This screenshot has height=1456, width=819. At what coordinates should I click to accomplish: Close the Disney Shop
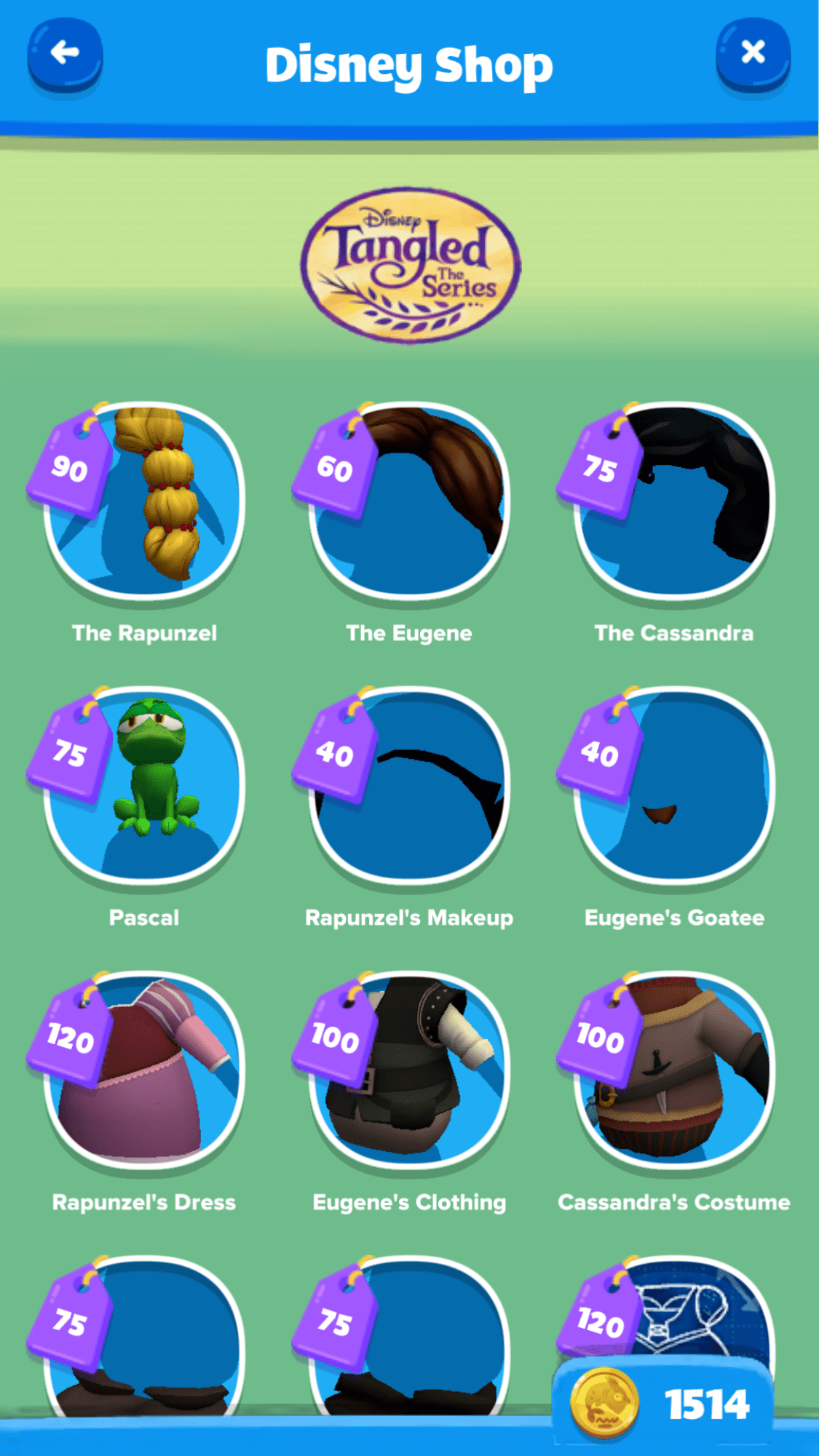click(x=753, y=54)
